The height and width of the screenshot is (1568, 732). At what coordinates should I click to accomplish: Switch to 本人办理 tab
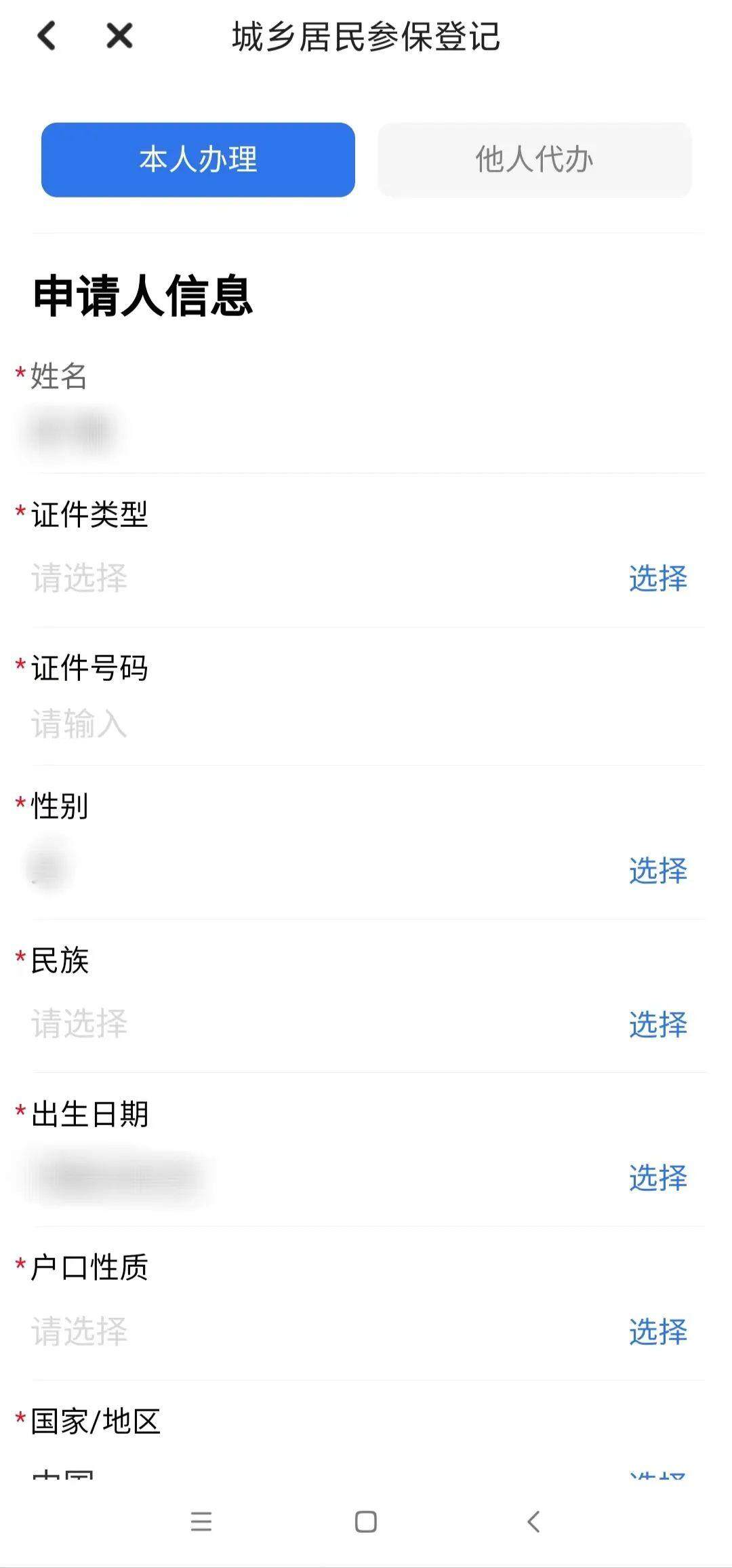click(x=198, y=160)
